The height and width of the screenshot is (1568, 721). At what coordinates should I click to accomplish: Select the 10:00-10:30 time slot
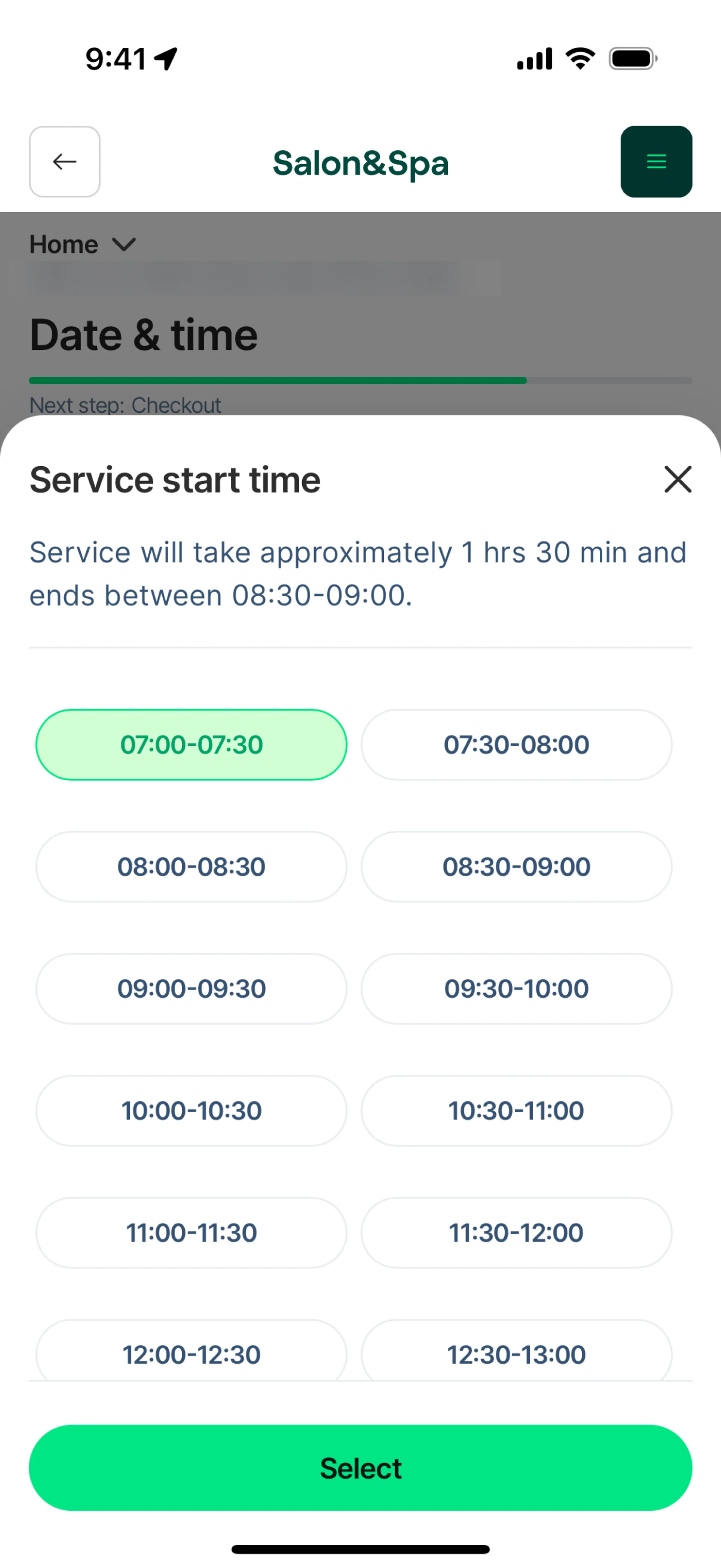[191, 1110]
